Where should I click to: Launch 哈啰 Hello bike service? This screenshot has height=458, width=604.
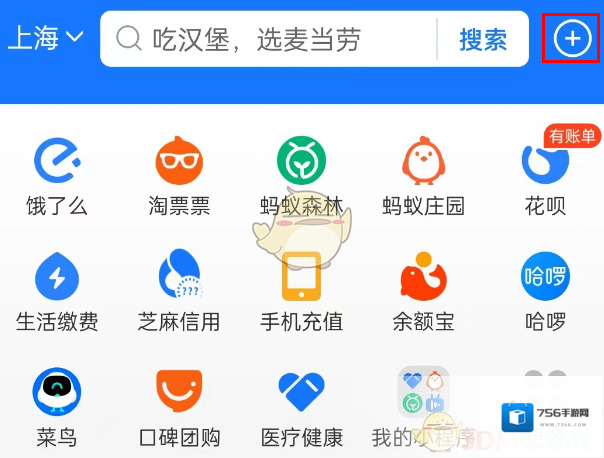pos(545,278)
